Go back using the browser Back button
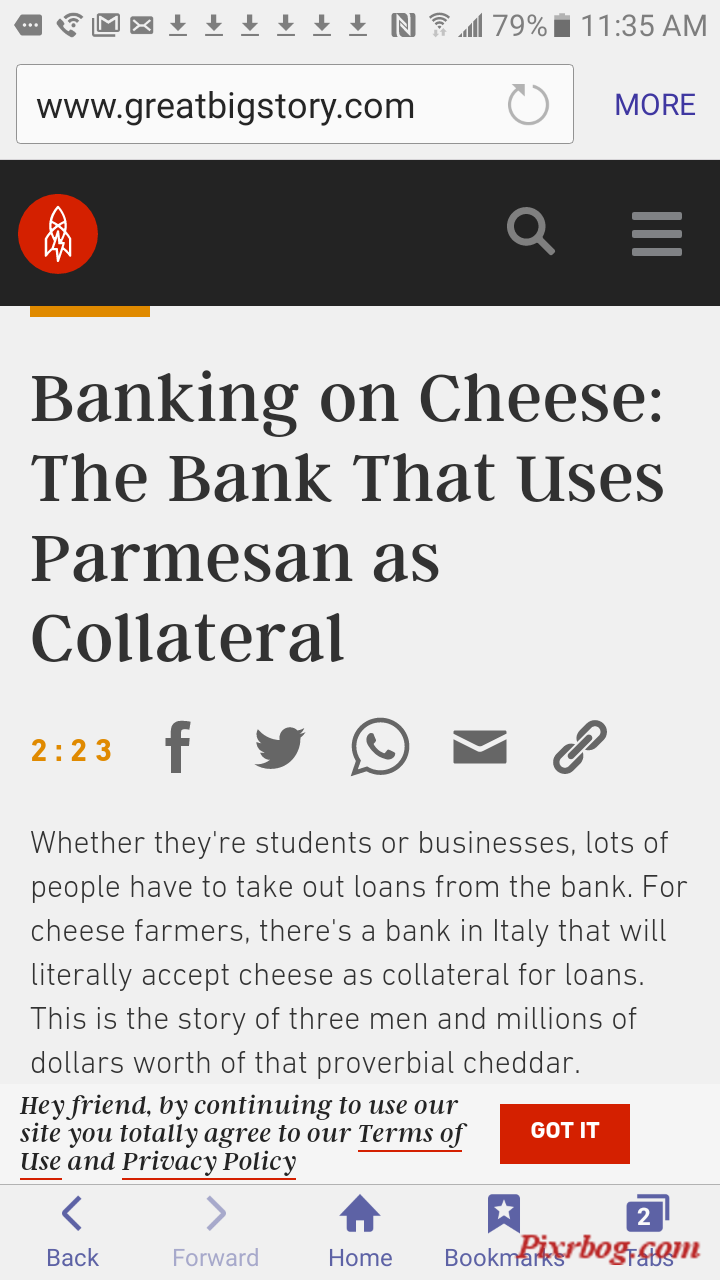 72,1233
